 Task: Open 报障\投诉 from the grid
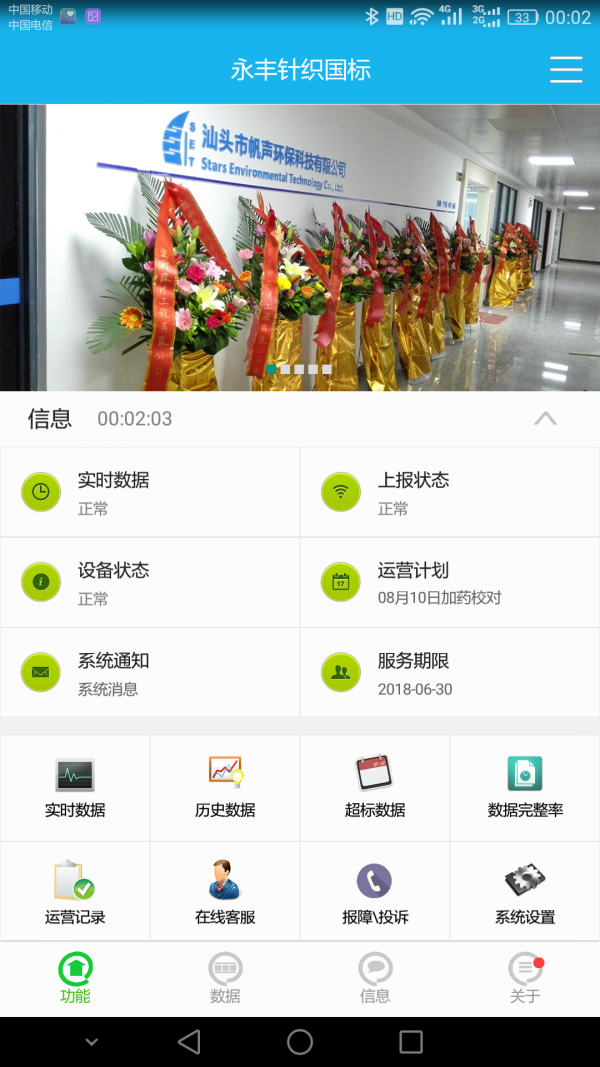pos(375,893)
